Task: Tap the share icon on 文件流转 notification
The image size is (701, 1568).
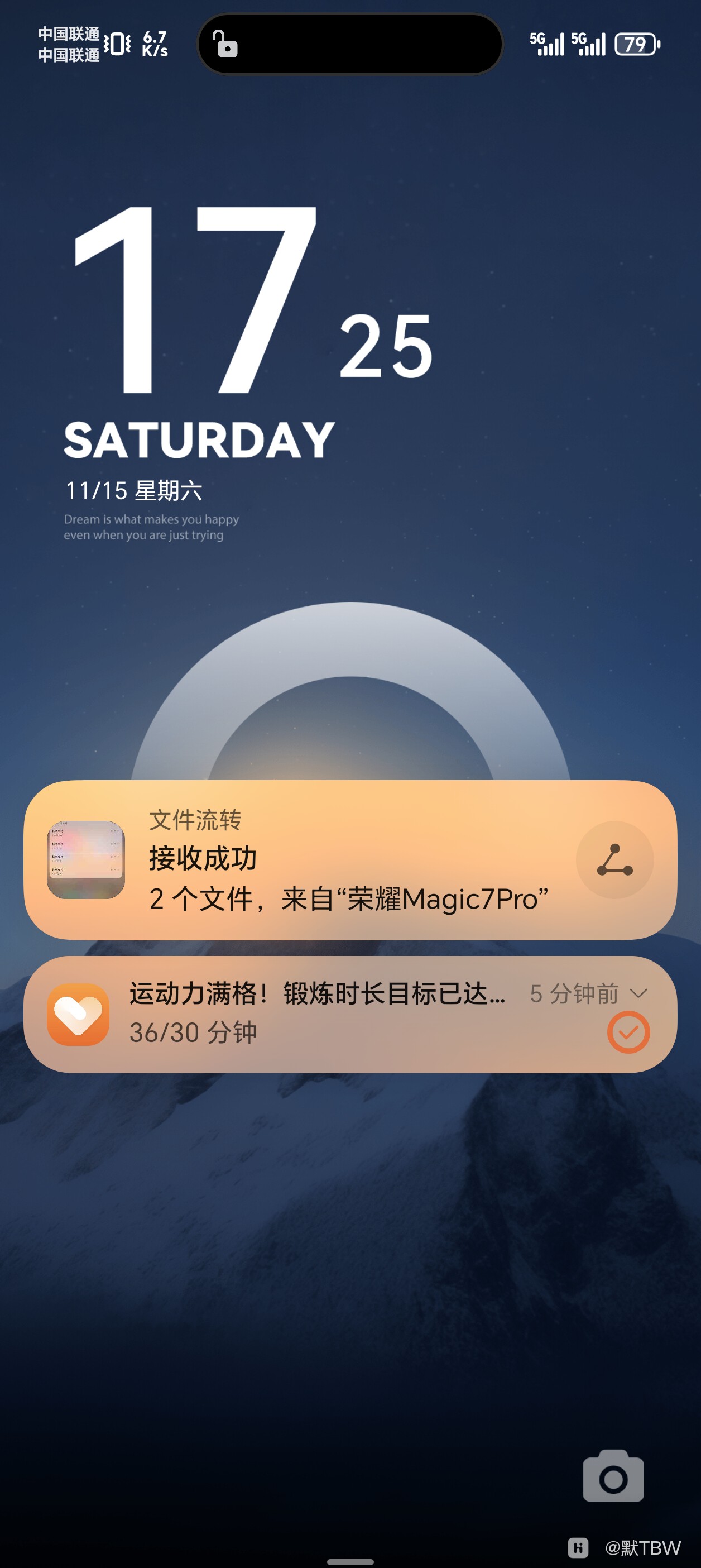Action: pos(614,859)
